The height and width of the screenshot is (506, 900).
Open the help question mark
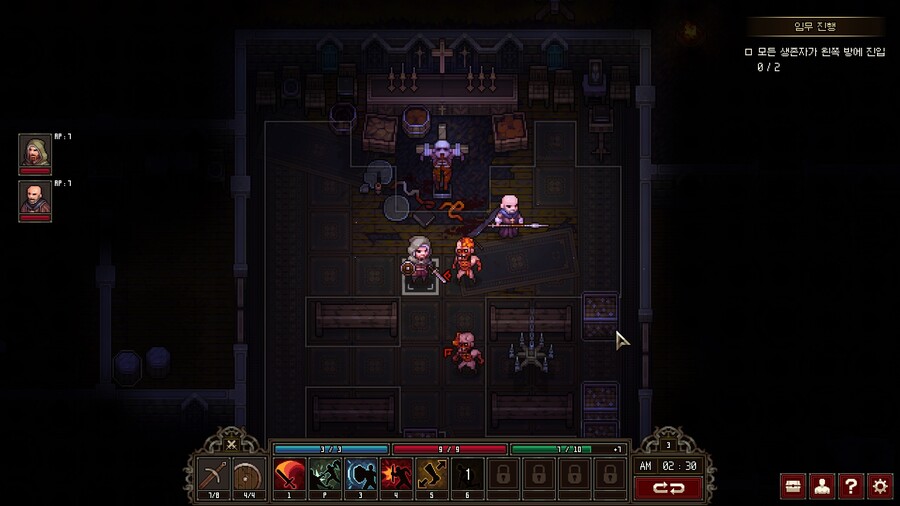point(851,486)
